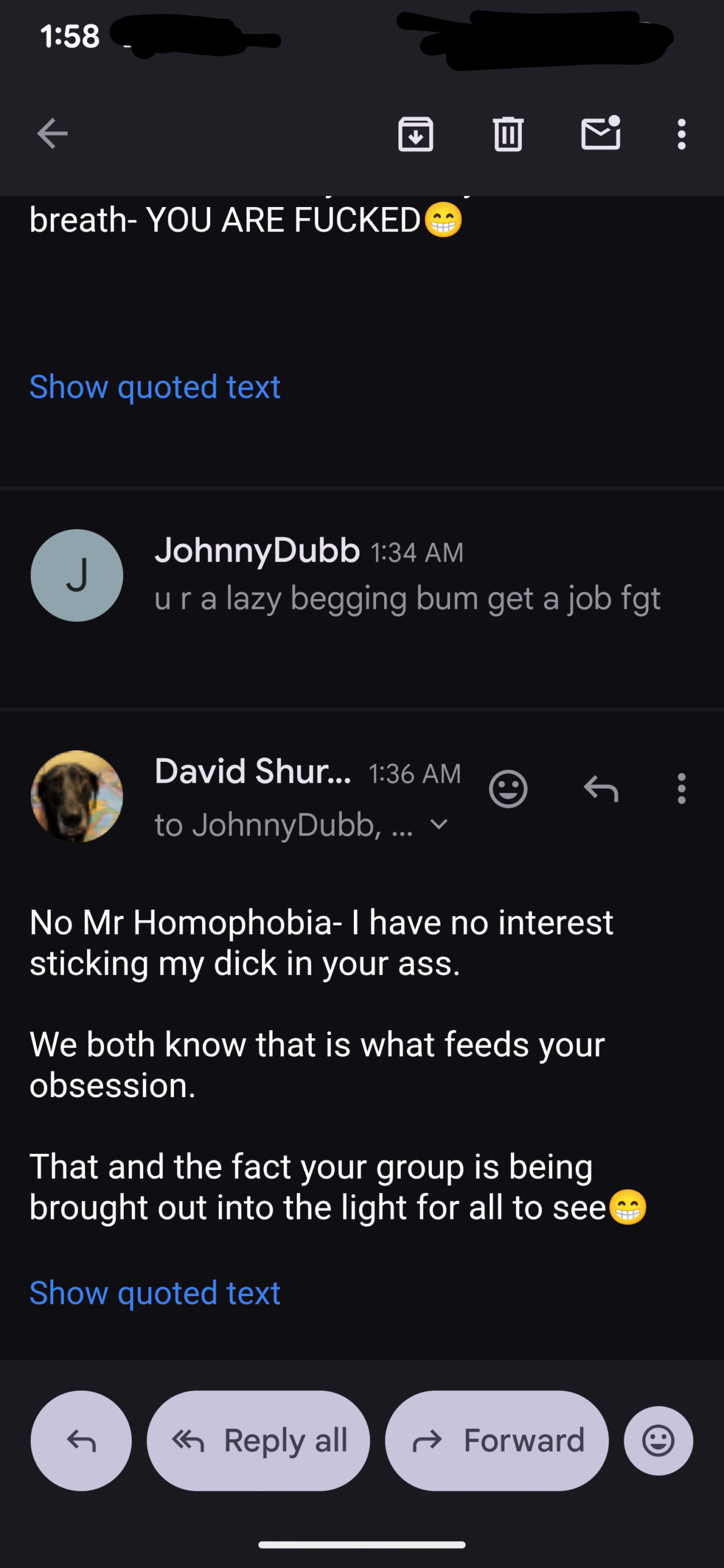Reply to David's 1:36 AM message
The image size is (724, 1568).
(x=601, y=789)
